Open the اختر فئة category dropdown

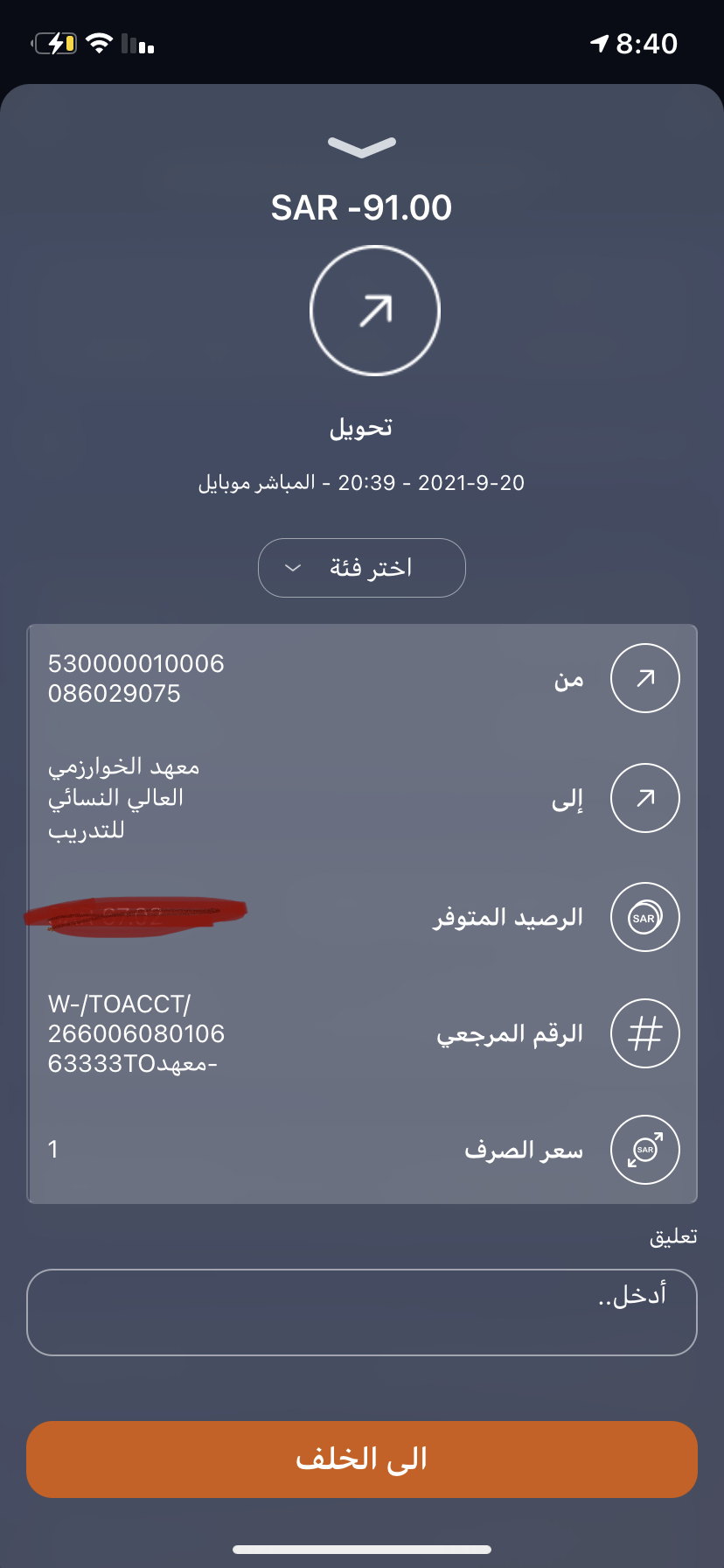pos(362,568)
